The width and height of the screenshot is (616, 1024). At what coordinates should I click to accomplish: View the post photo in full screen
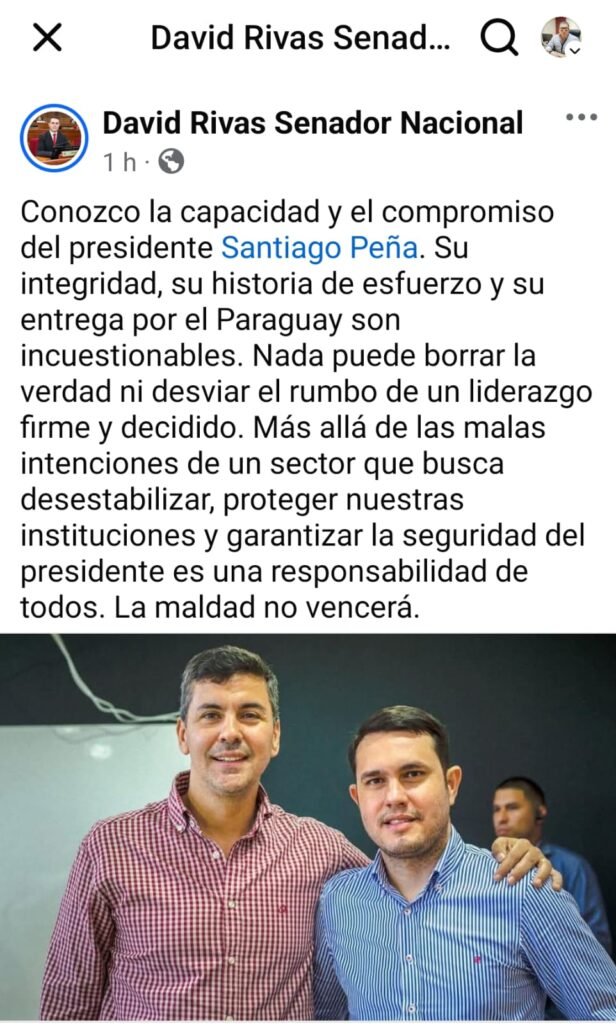(x=308, y=827)
